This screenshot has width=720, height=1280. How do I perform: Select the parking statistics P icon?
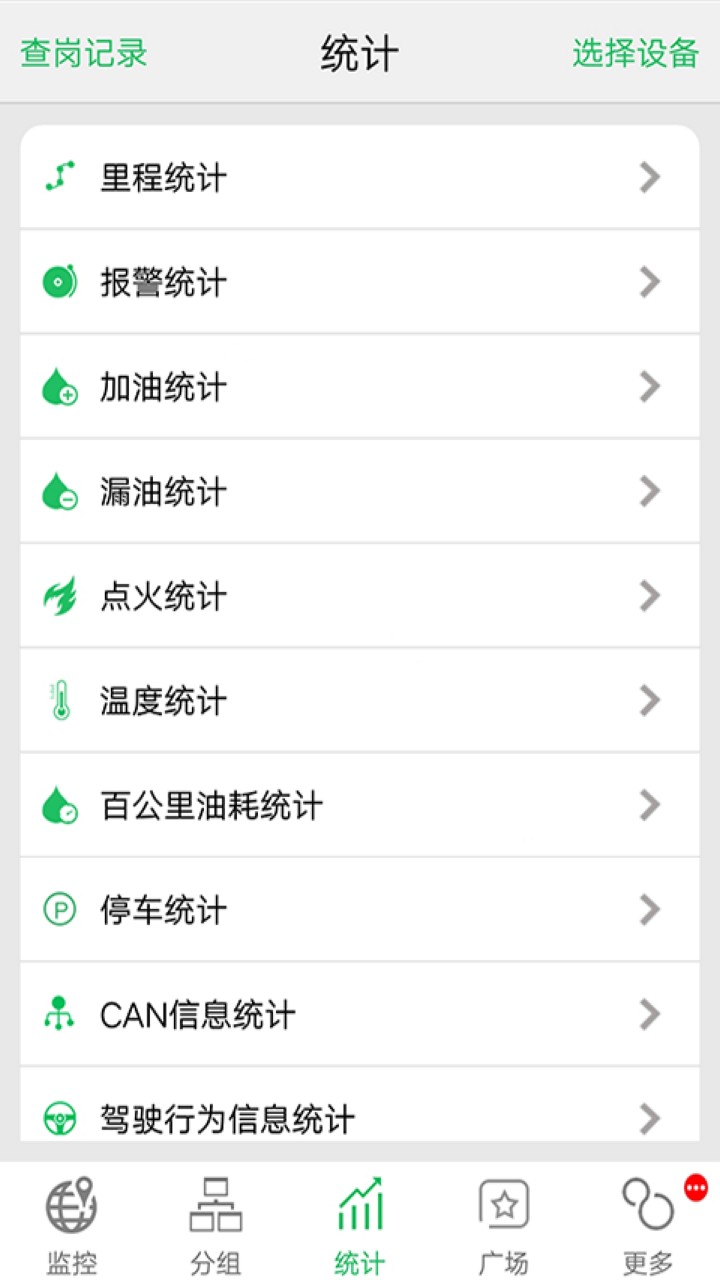[60, 910]
